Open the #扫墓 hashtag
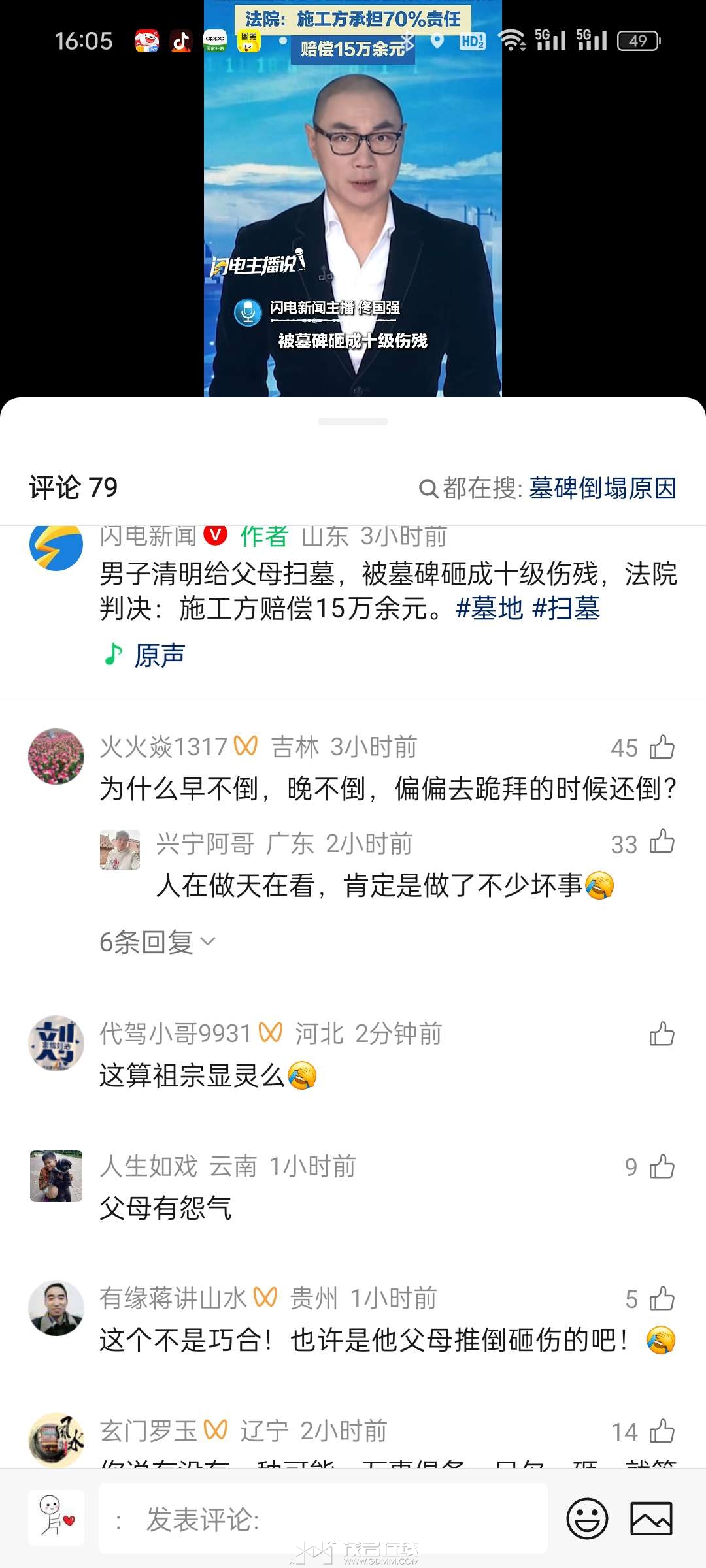The image size is (706, 1568). tap(566, 608)
